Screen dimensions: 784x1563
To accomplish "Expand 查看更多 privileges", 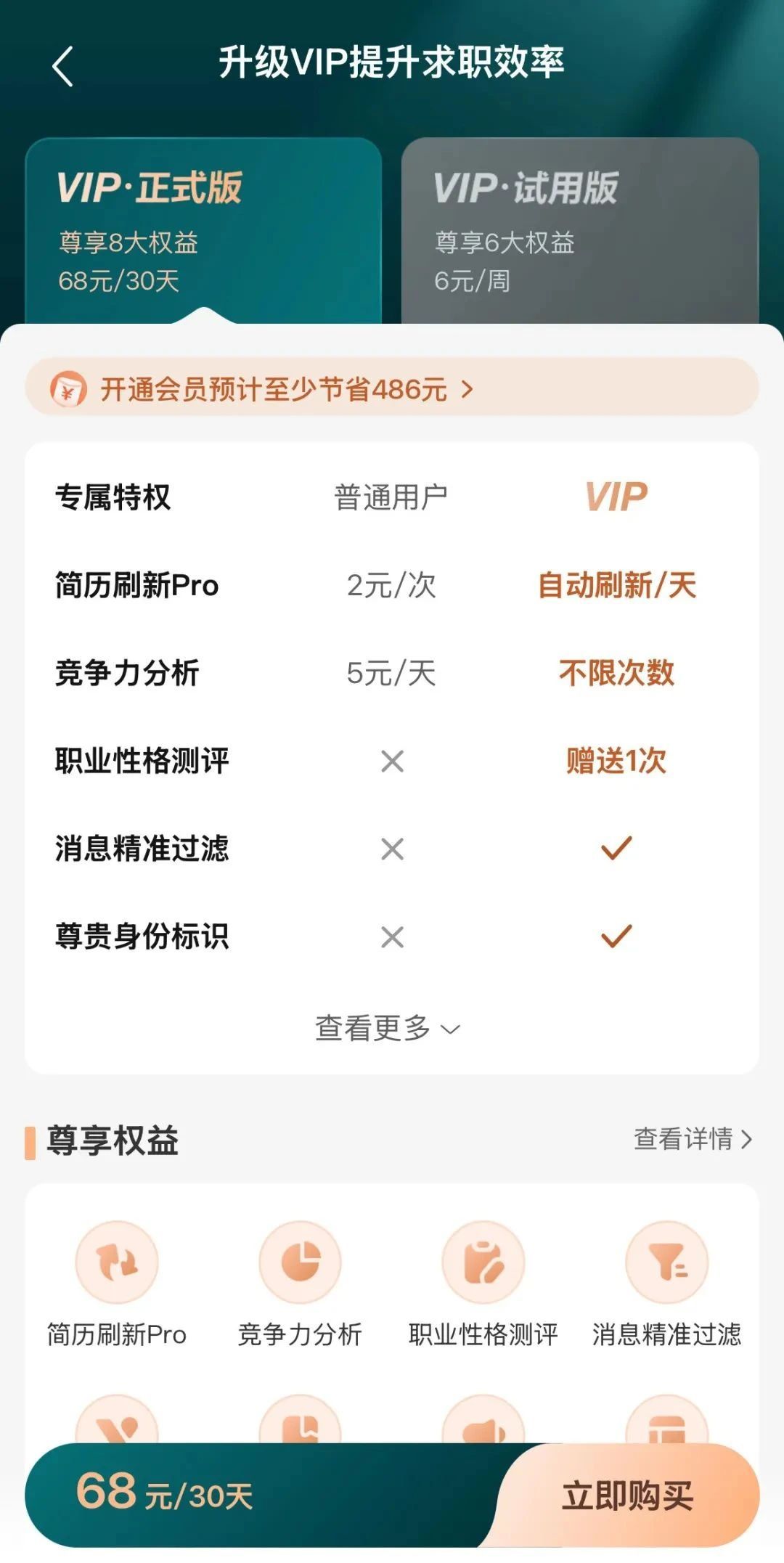I will pos(388,1028).
